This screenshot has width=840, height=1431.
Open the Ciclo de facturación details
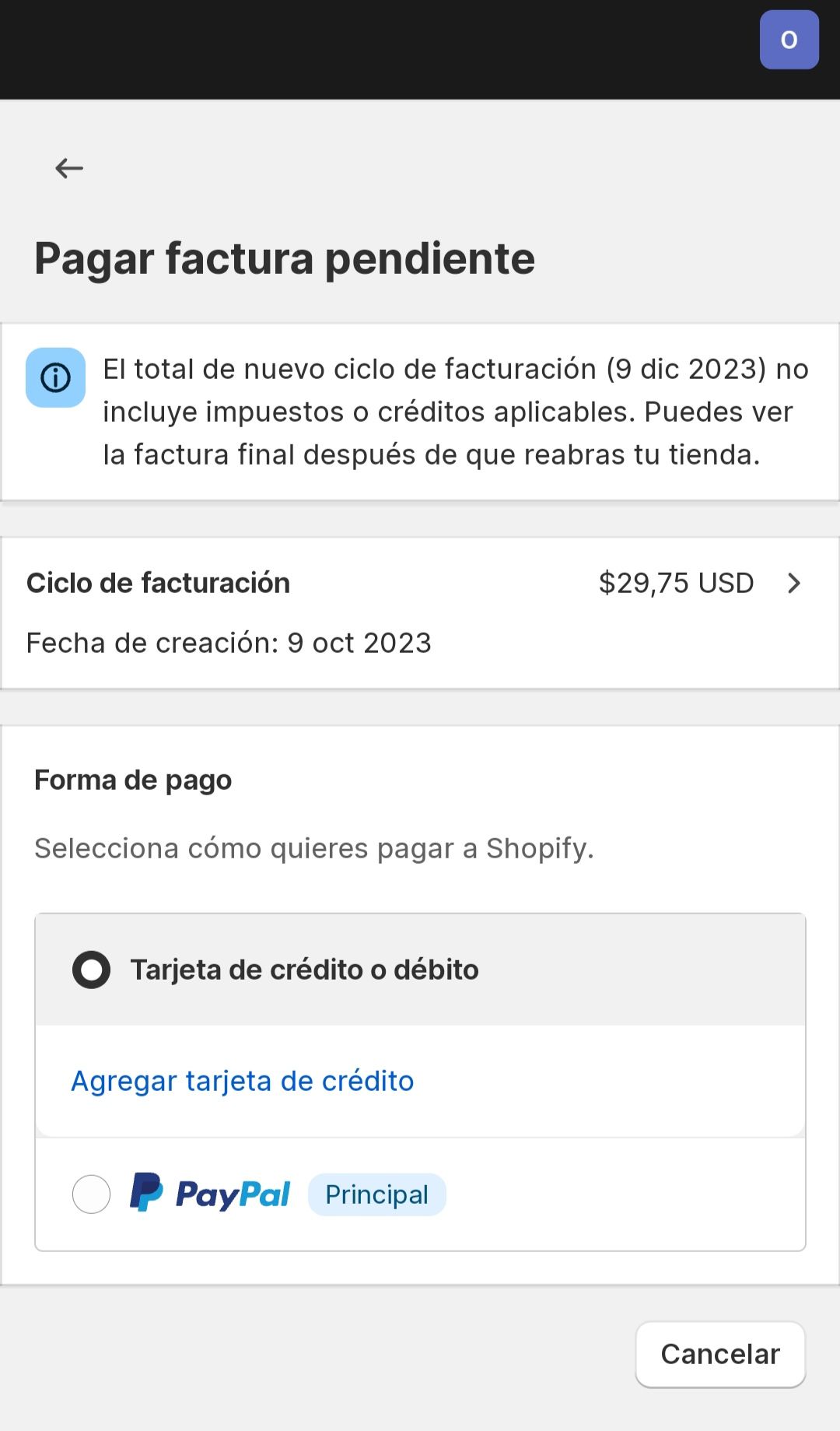click(793, 583)
